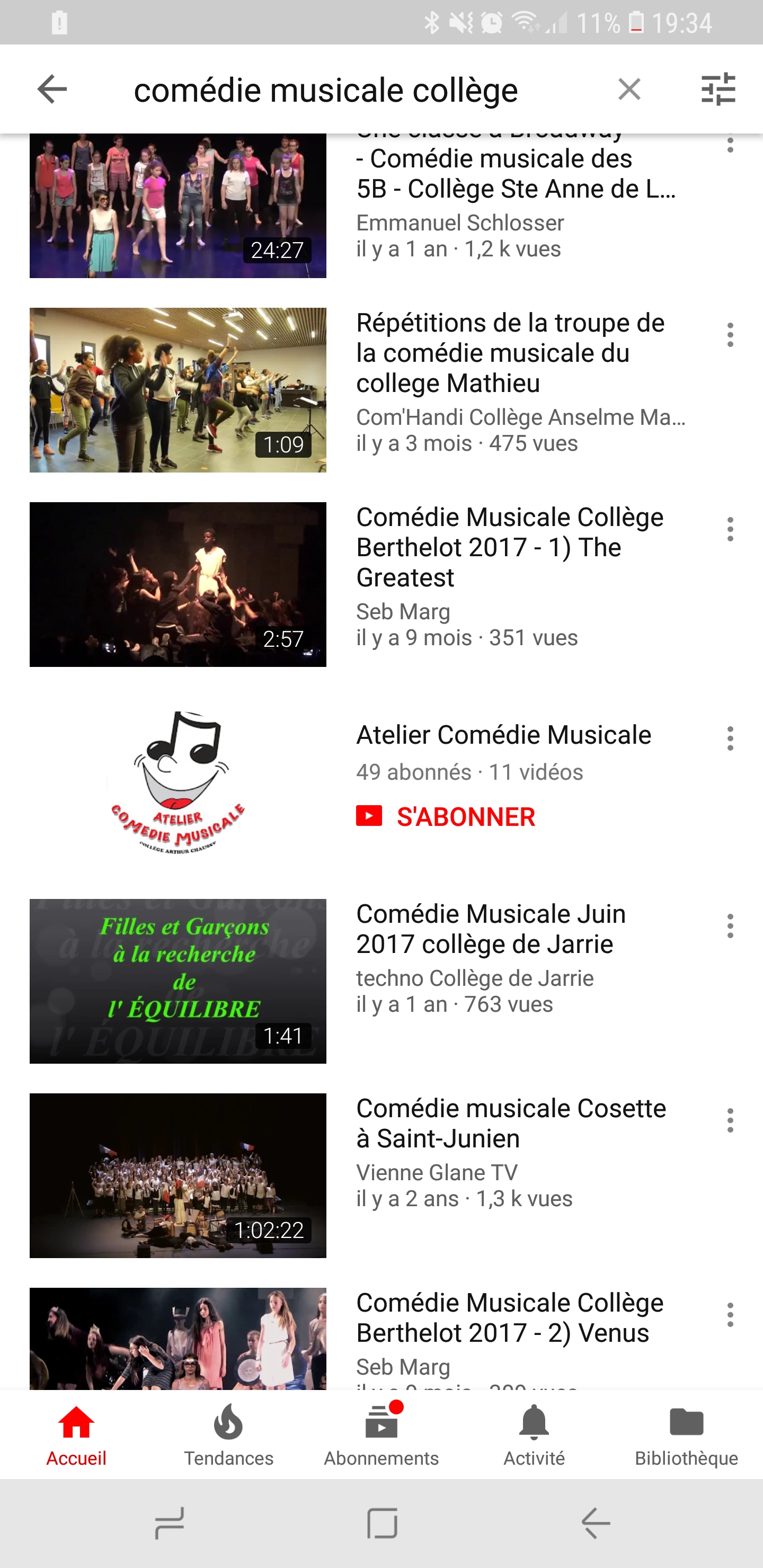The width and height of the screenshot is (763, 1568).
Task: Open options for collège de Jarrie video
Action: click(x=730, y=926)
